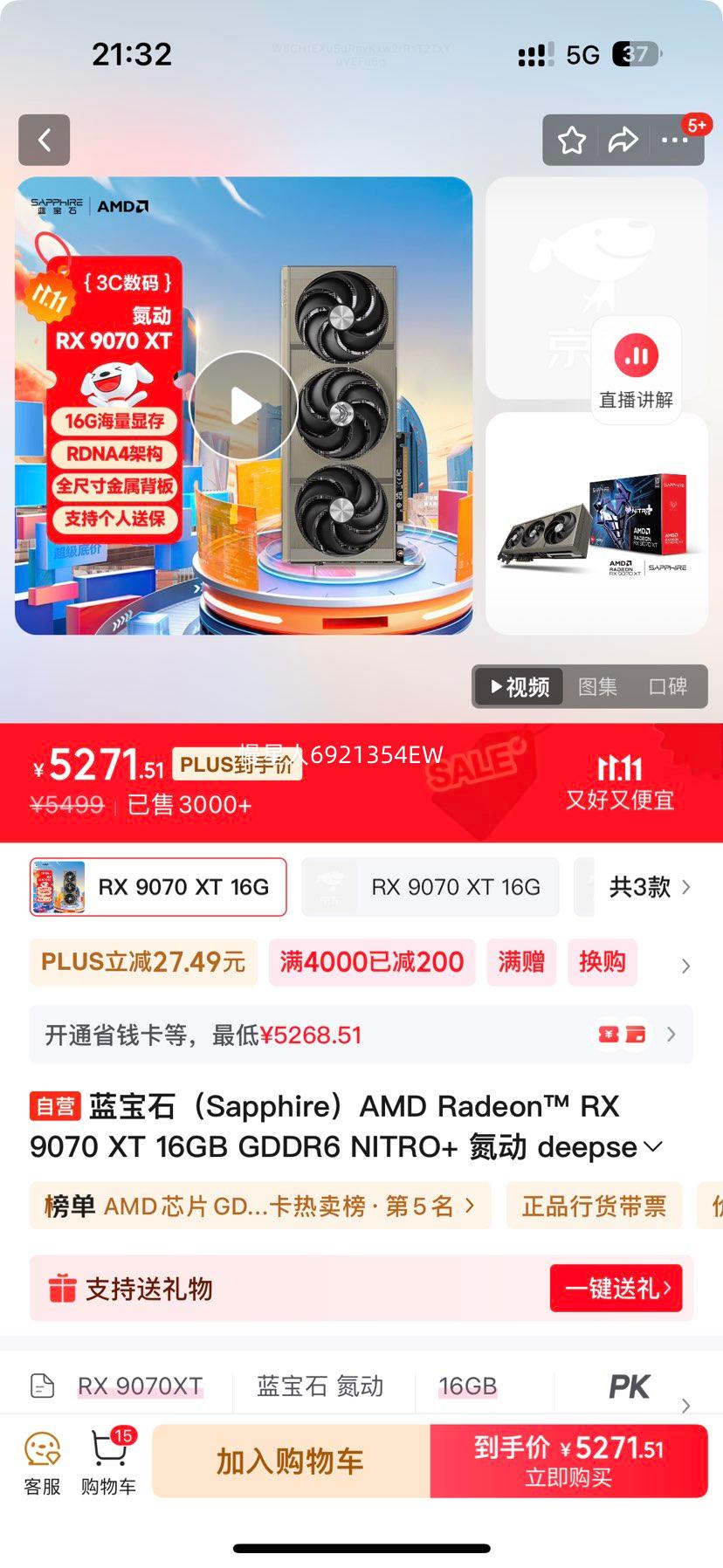Tap 一键送礼 to send as gift
The height and width of the screenshot is (1568, 723).
click(616, 1288)
